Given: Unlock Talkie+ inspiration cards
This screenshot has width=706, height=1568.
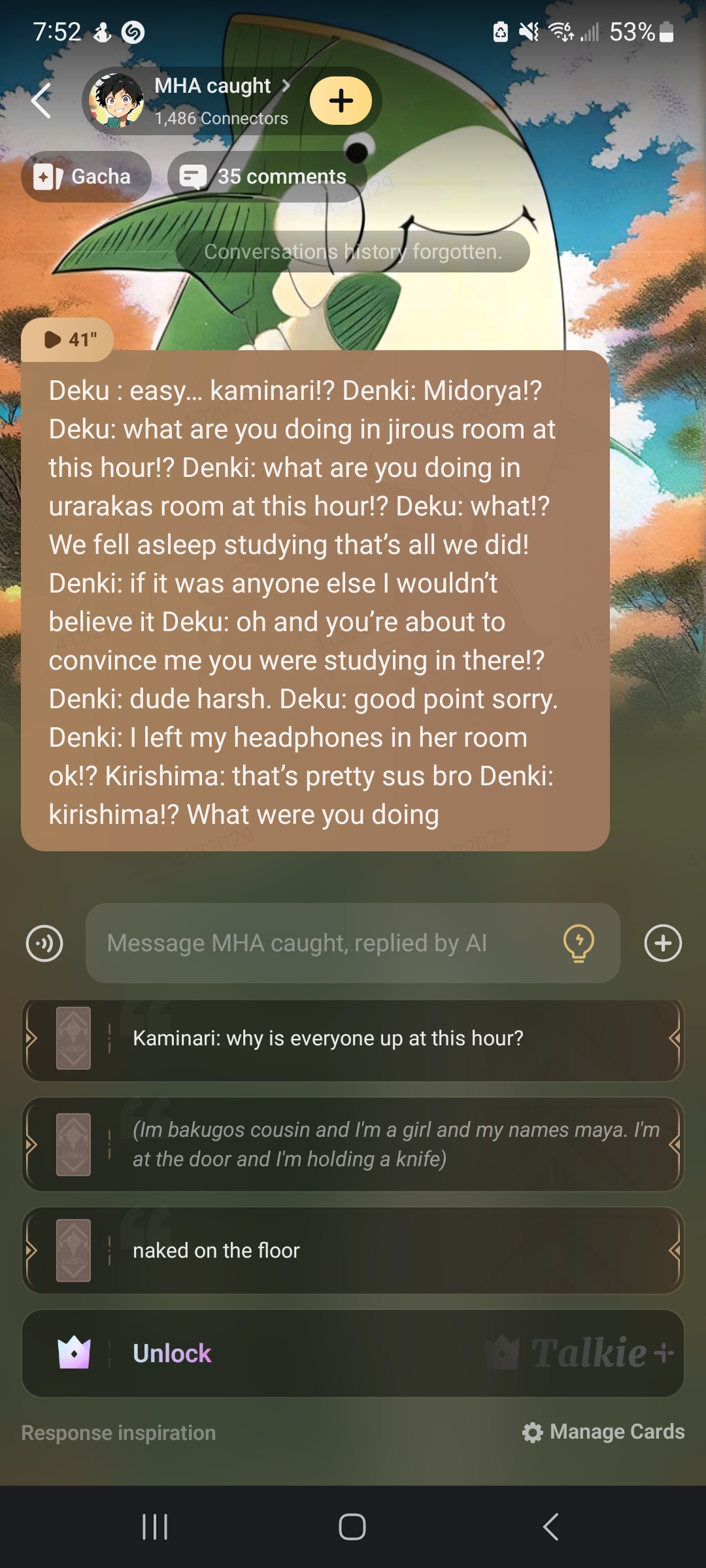Looking at the screenshot, I should (353, 1354).
